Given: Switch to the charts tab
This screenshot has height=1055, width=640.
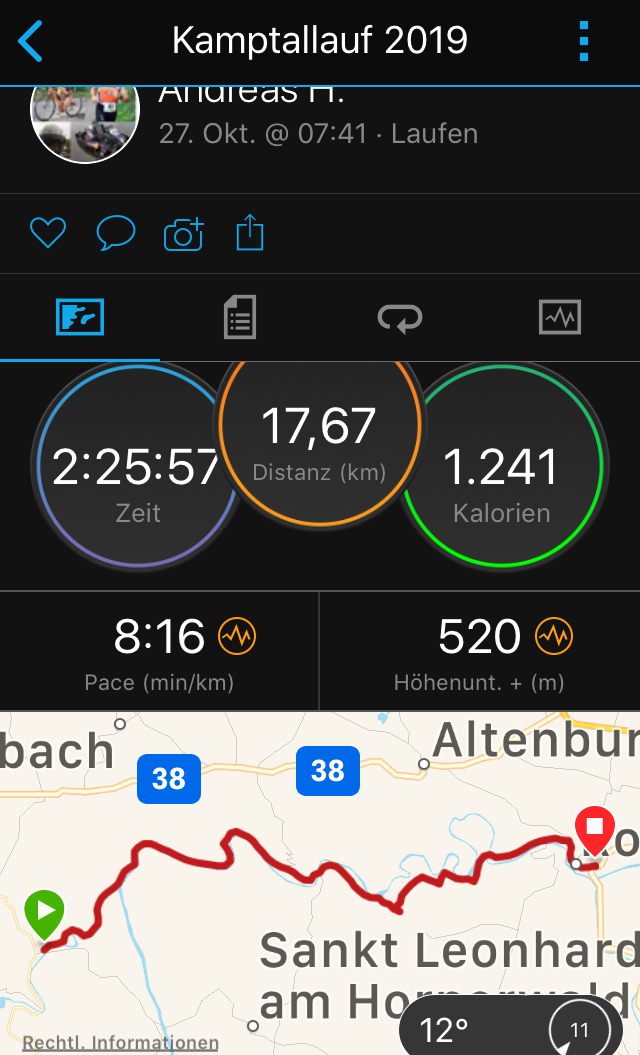Looking at the screenshot, I should [560, 317].
